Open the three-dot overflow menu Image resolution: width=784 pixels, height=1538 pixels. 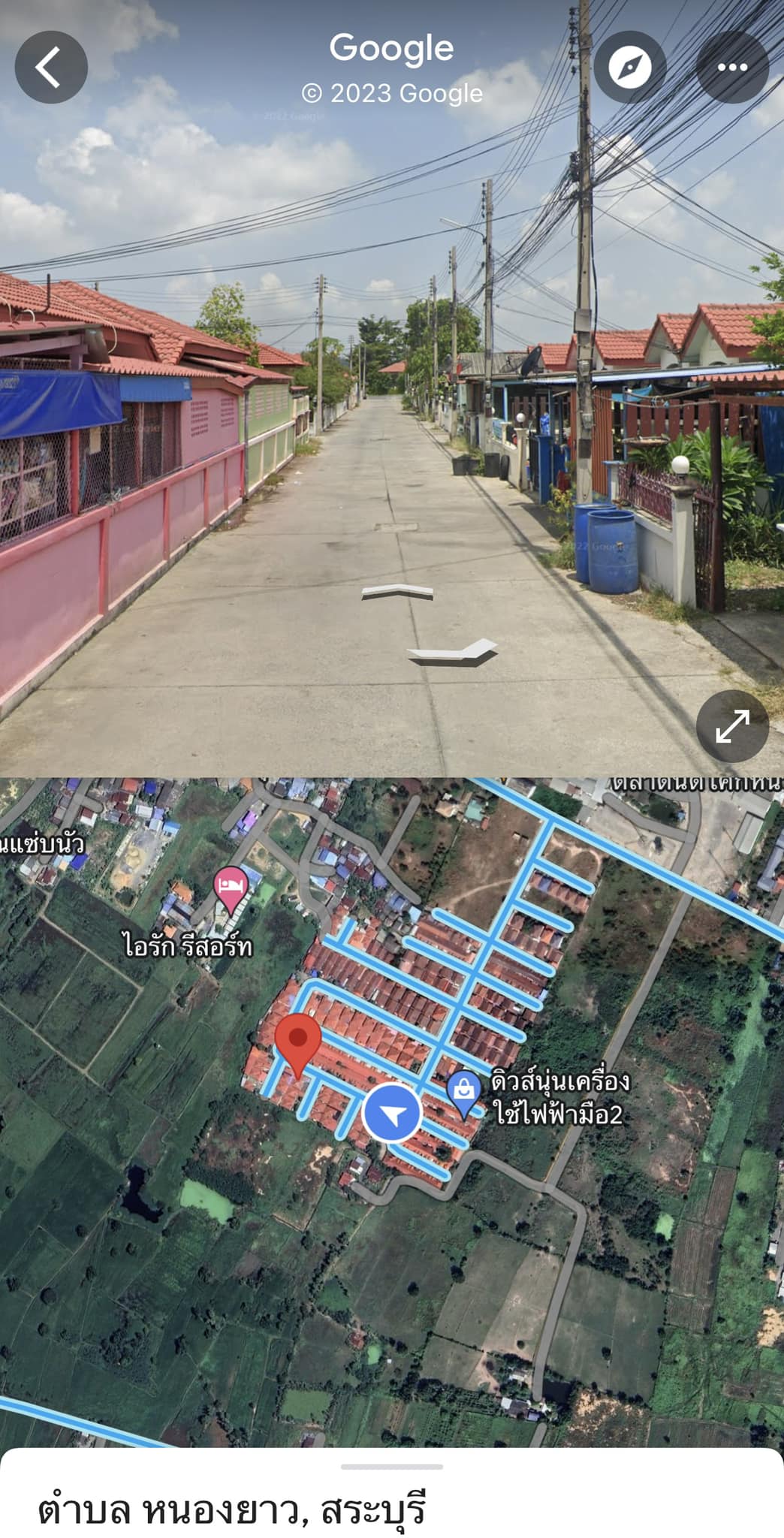(731, 67)
